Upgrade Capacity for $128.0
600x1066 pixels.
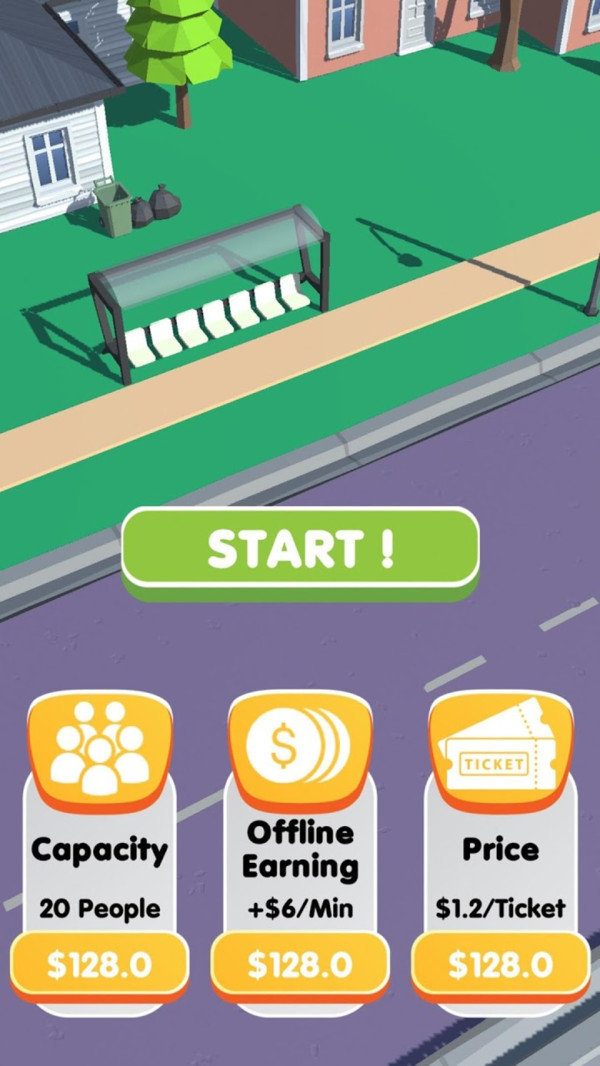[x=99, y=964]
